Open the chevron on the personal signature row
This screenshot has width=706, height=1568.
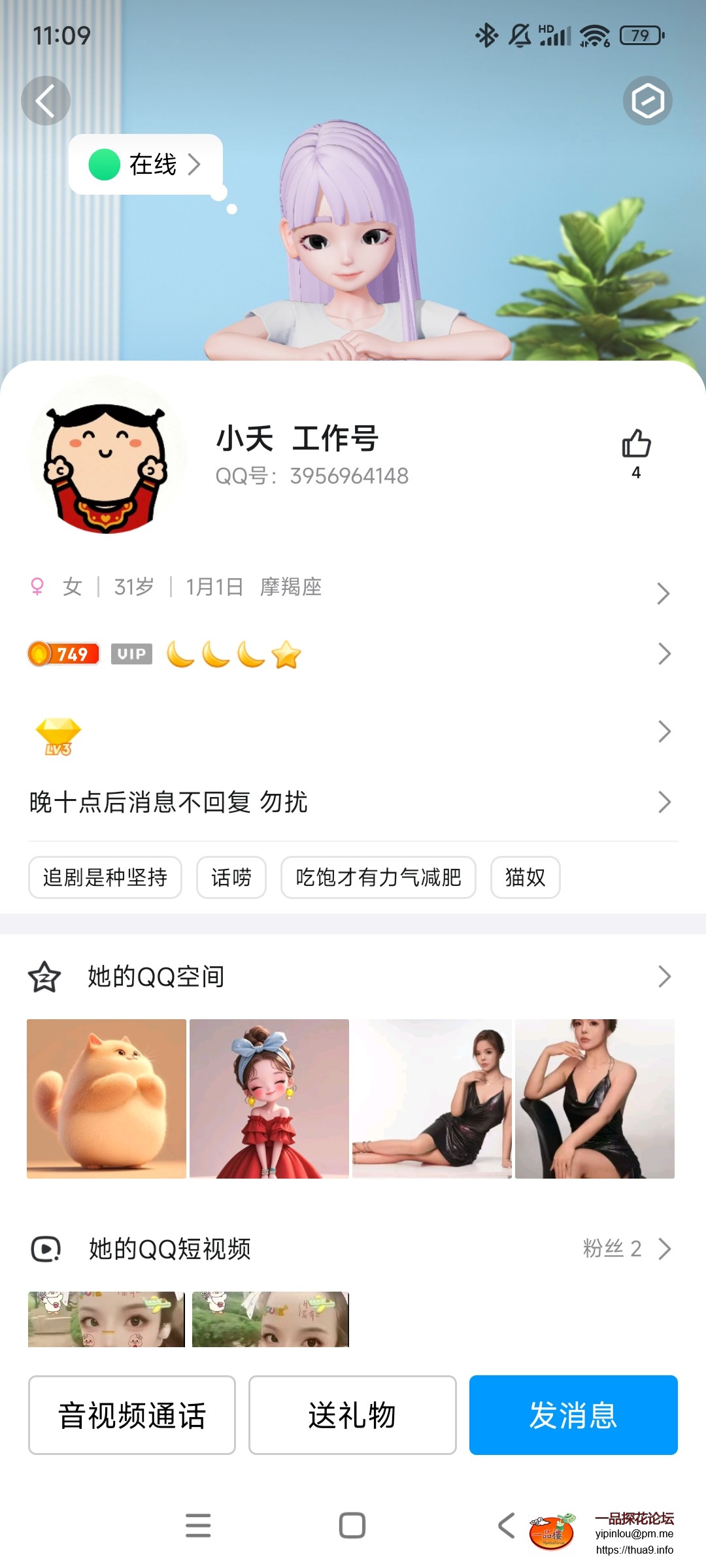tap(664, 802)
